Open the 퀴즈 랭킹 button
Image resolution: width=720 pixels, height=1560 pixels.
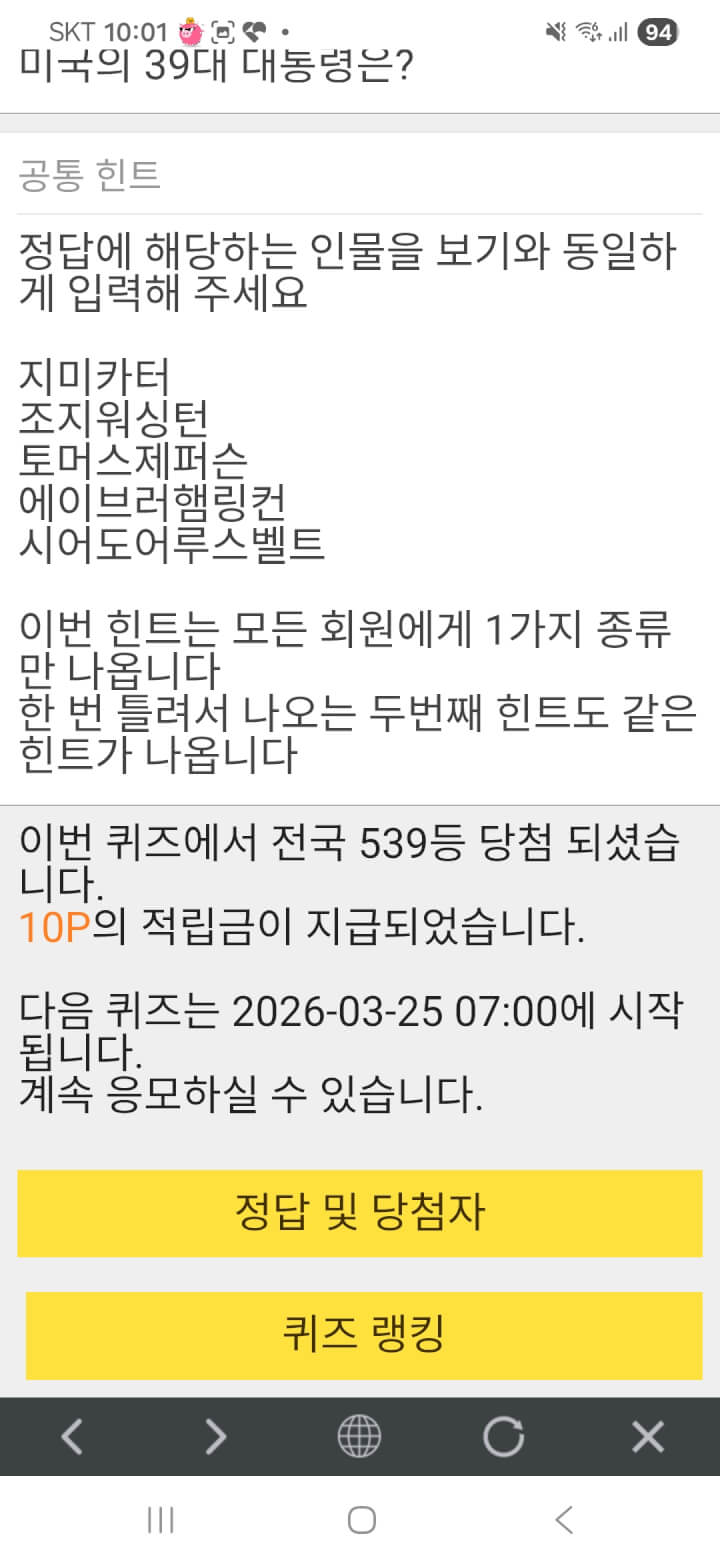pyautogui.click(x=363, y=1334)
